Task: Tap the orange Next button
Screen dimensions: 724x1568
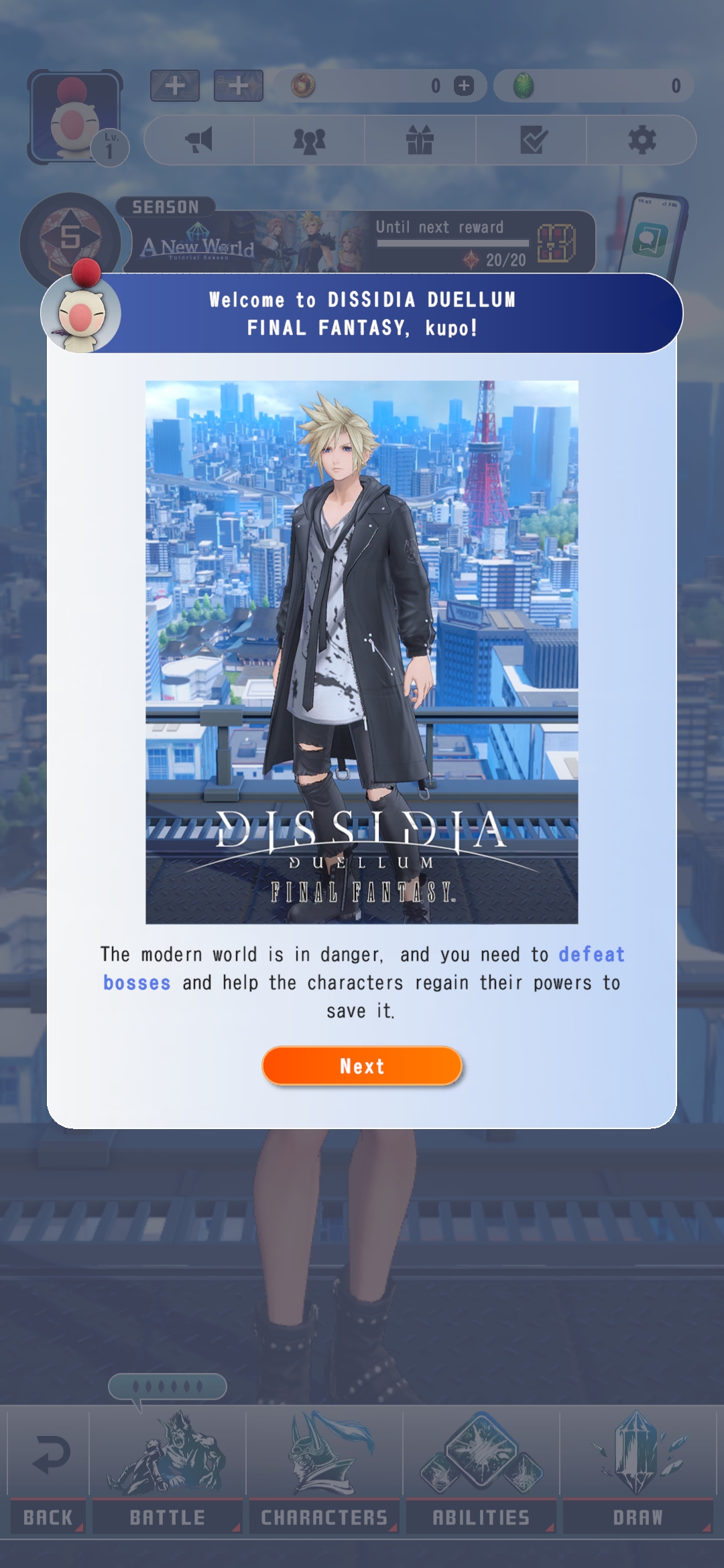Action: click(362, 1065)
